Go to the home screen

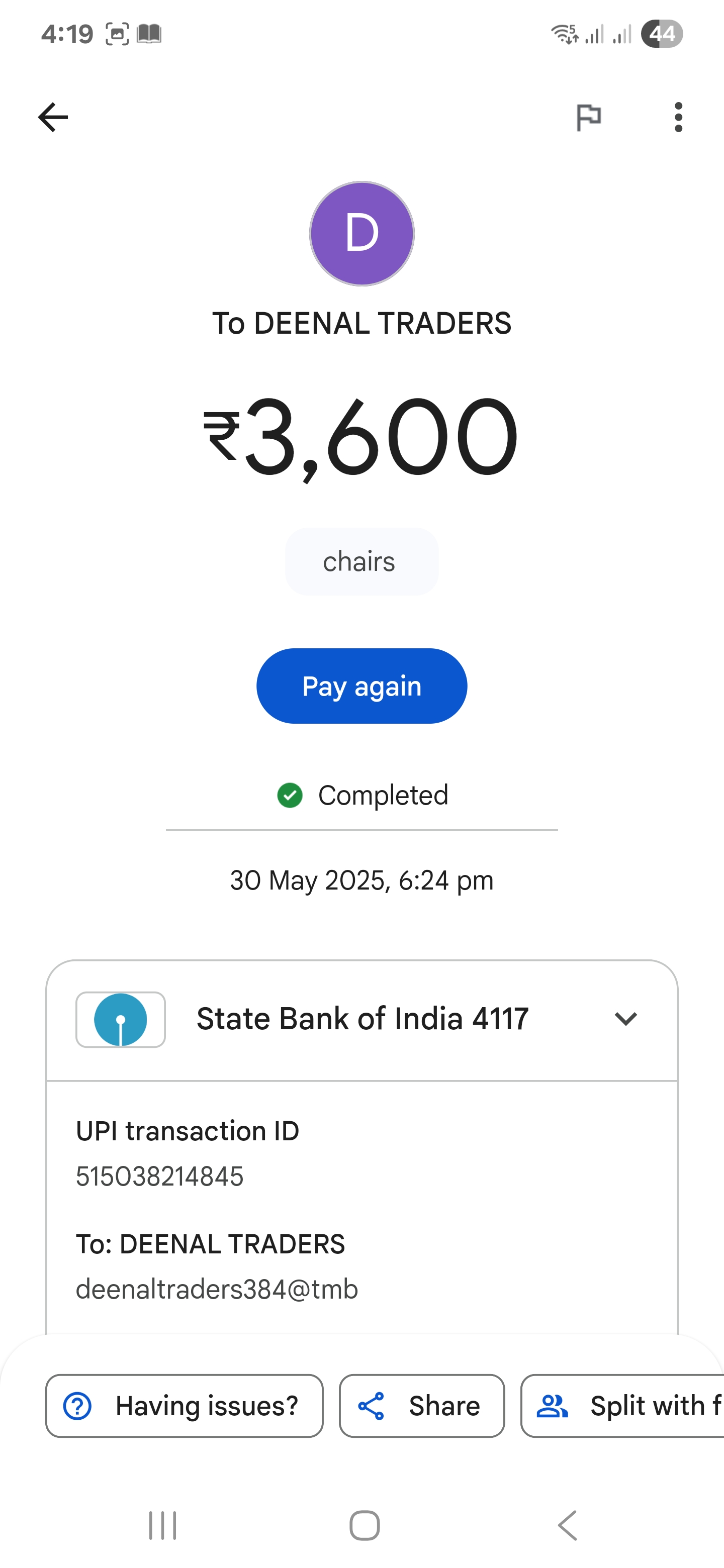(365, 1525)
